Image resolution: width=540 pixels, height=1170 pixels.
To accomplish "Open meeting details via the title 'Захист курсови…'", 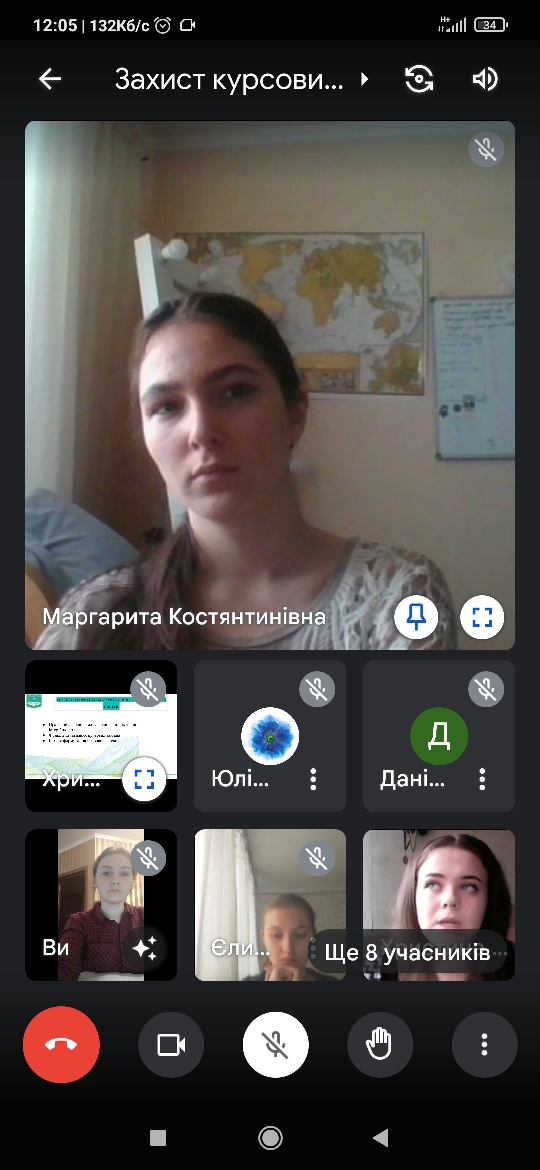I will point(242,79).
